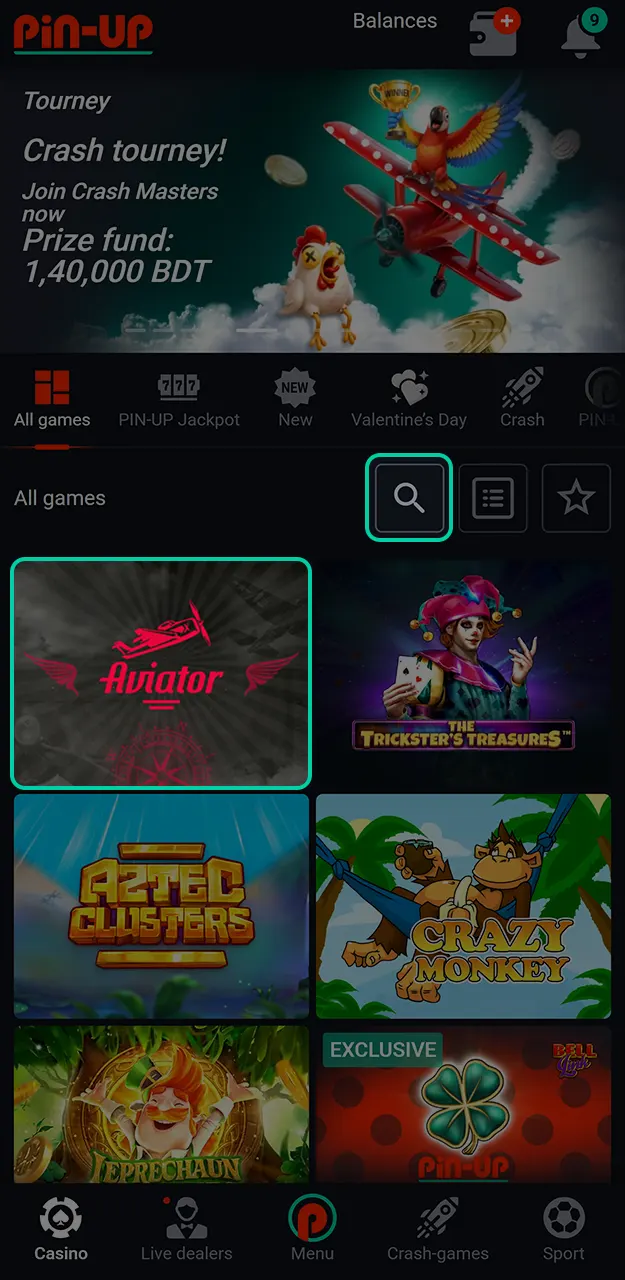Open the Aztec Clusters game
The width and height of the screenshot is (625, 1280).
161,906
